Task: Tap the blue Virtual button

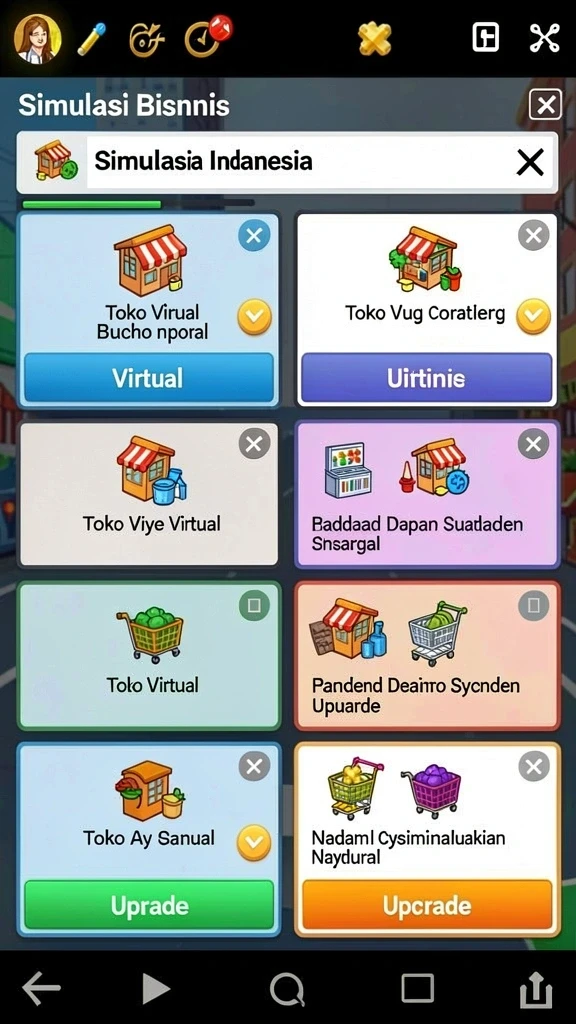Action: [149, 377]
